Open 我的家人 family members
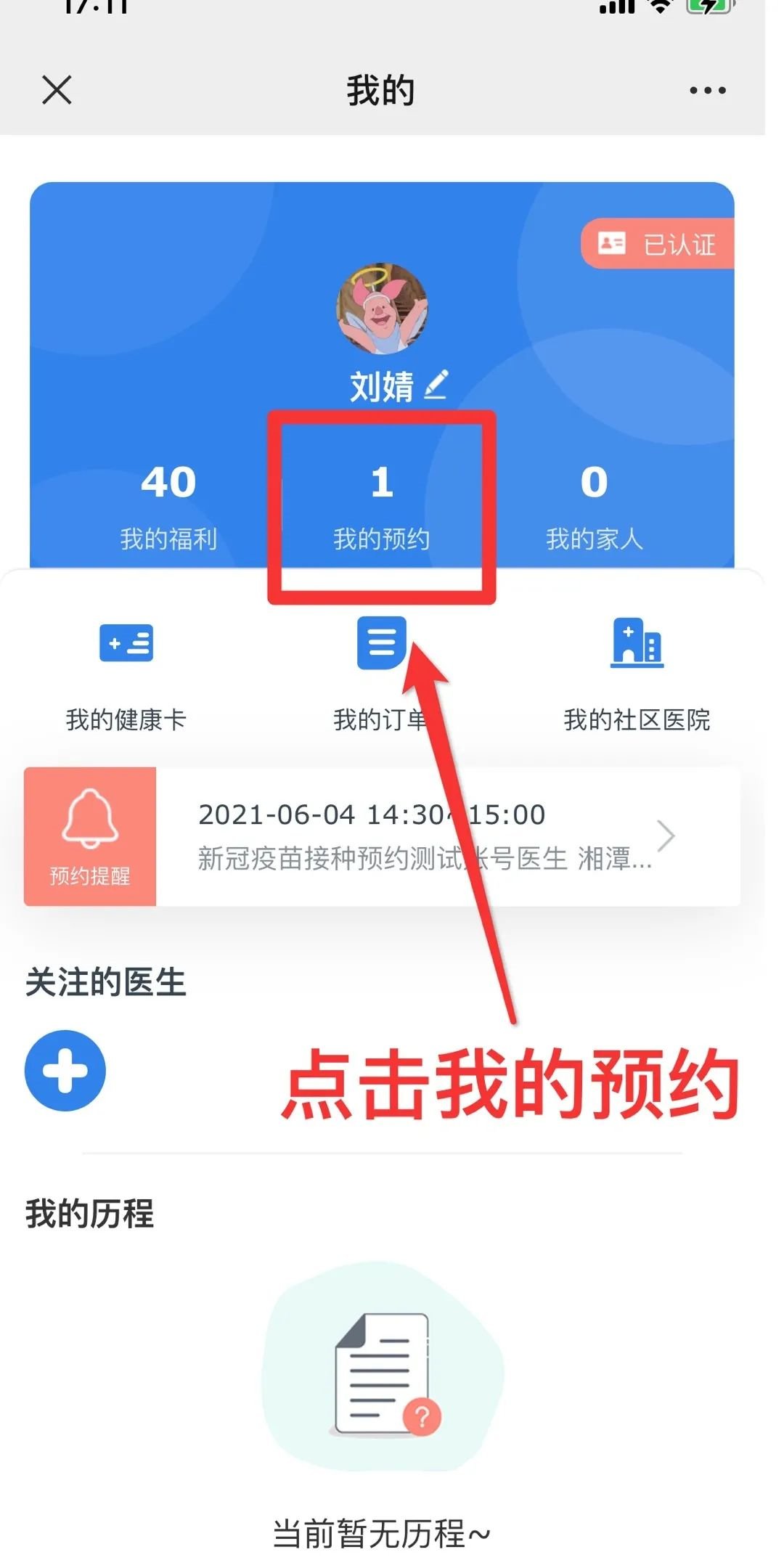The width and height of the screenshot is (784, 1568). [x=594, y=506]
